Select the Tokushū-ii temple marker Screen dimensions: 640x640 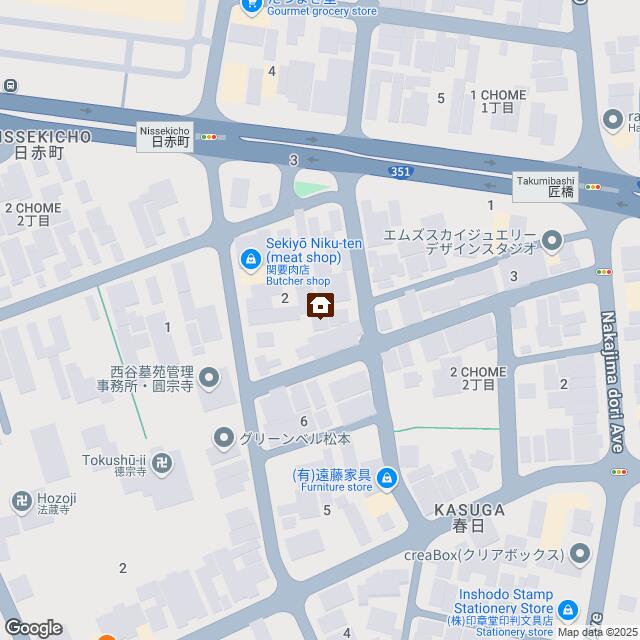[165, 463]
